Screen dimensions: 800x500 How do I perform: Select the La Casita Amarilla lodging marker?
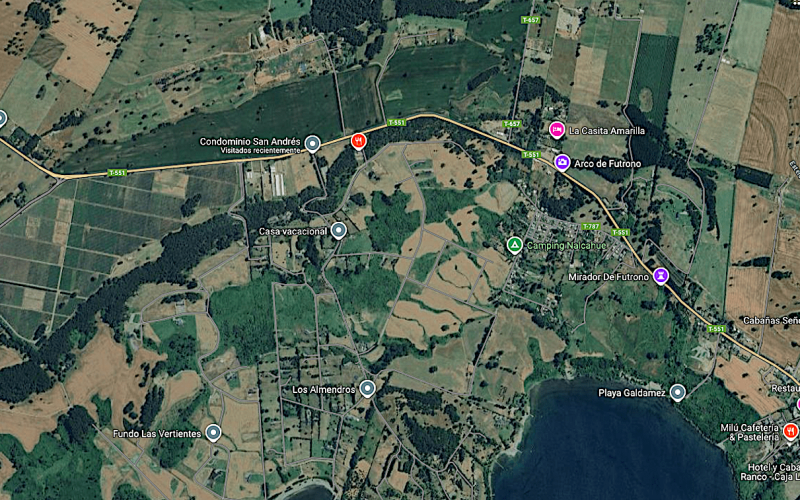[557, 129]
